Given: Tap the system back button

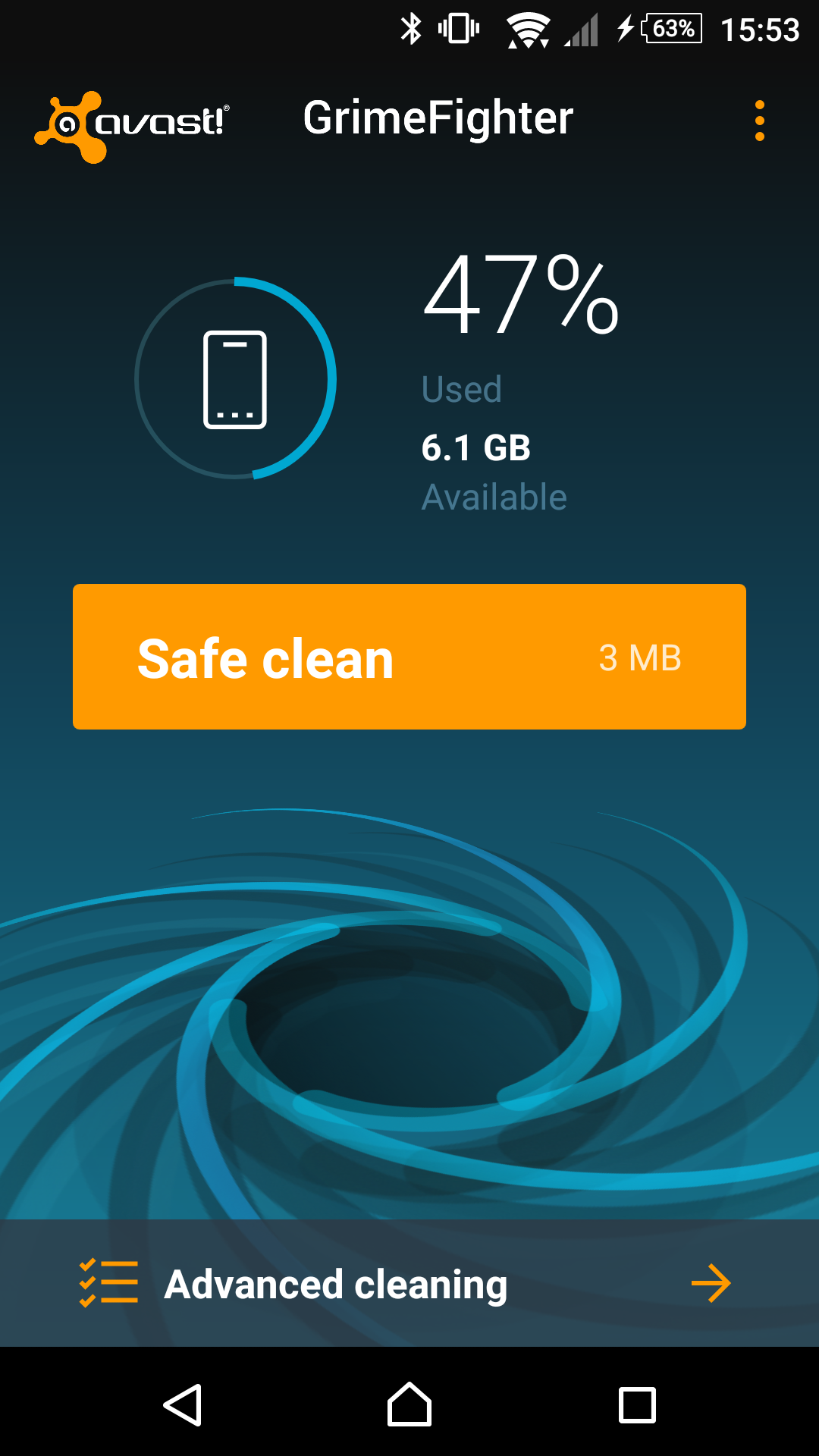Looking at the screenshot, I should 183,1404.
